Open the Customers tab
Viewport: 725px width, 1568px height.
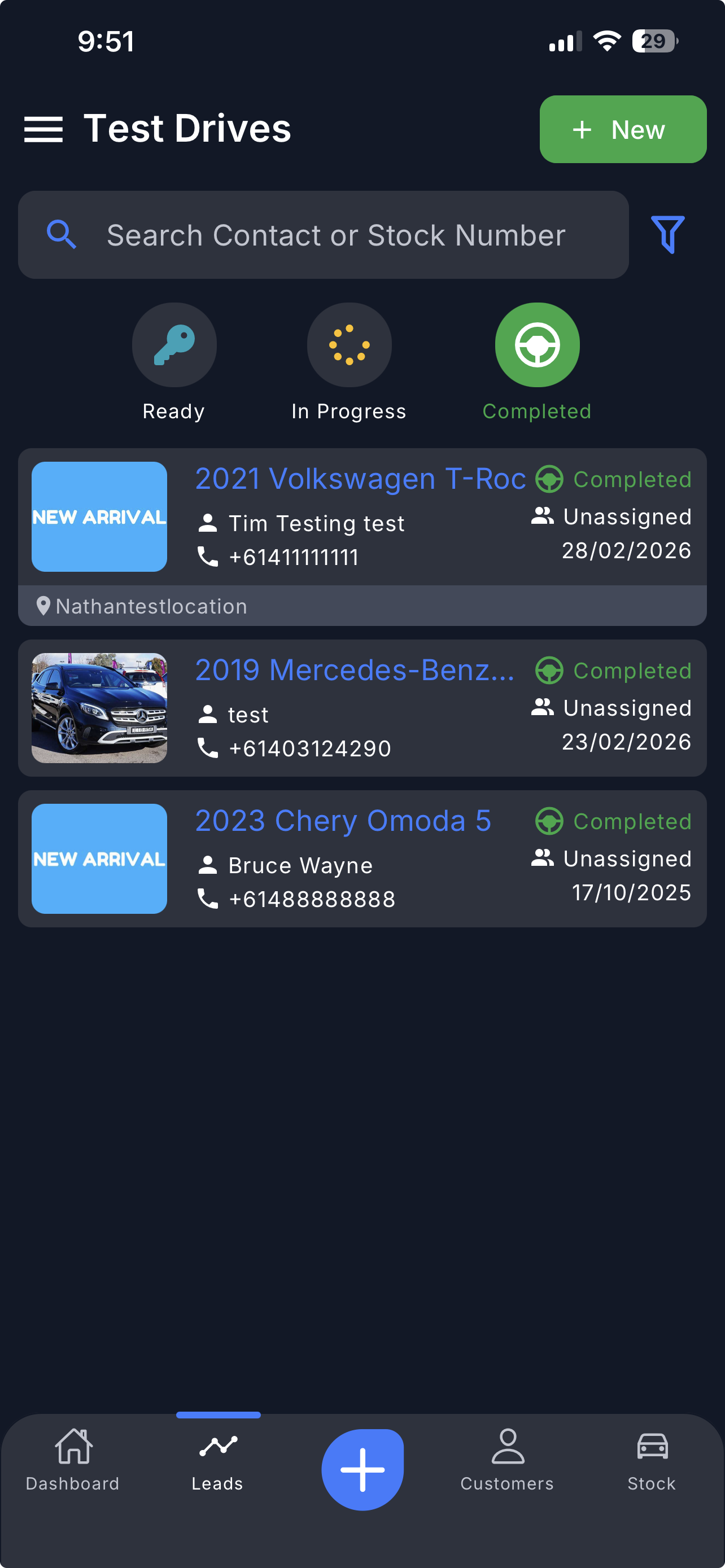tap(507, 1460)
